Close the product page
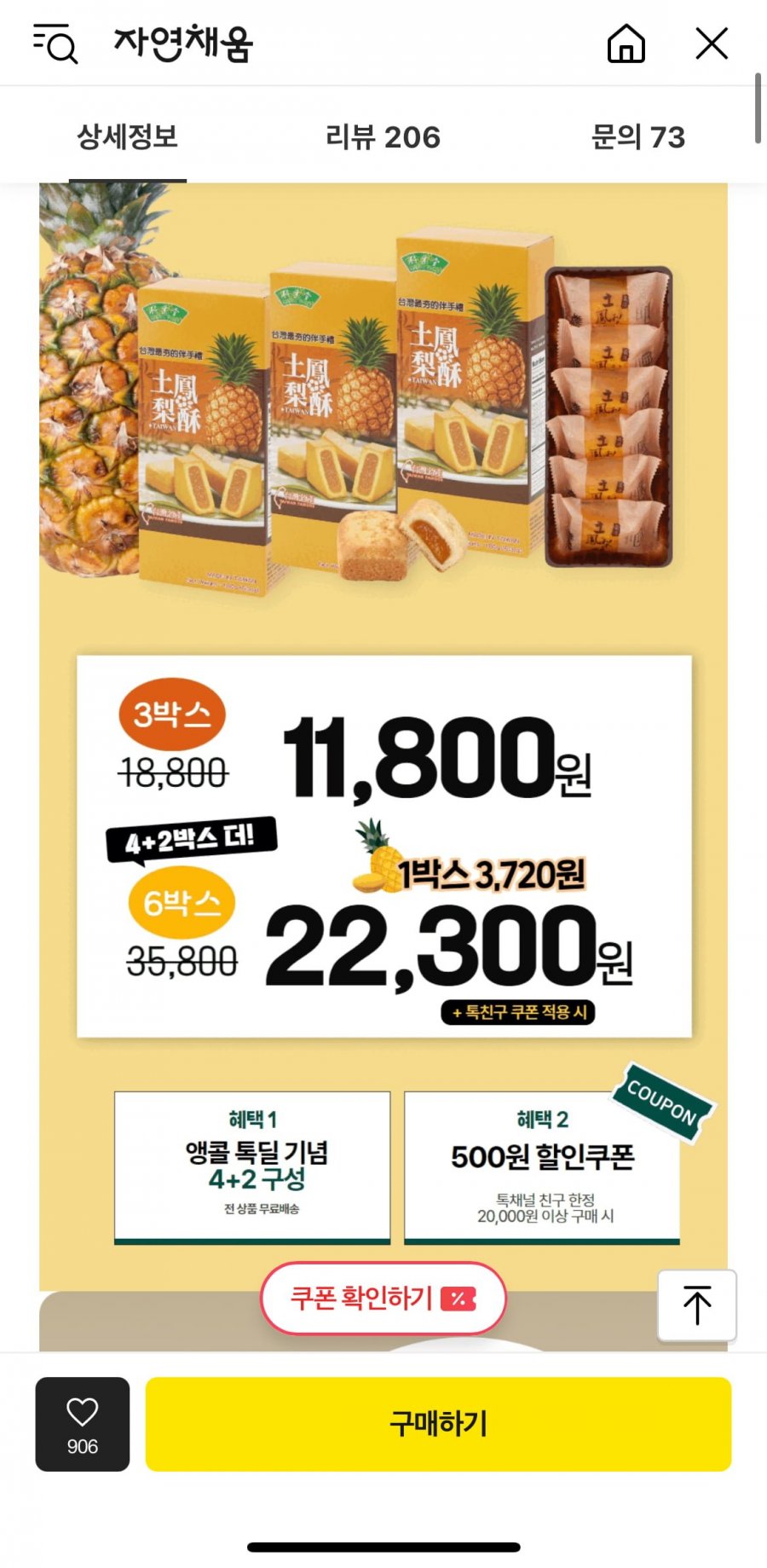The height and width of the screenshot is (1568, 767). (x=712, y=43)
